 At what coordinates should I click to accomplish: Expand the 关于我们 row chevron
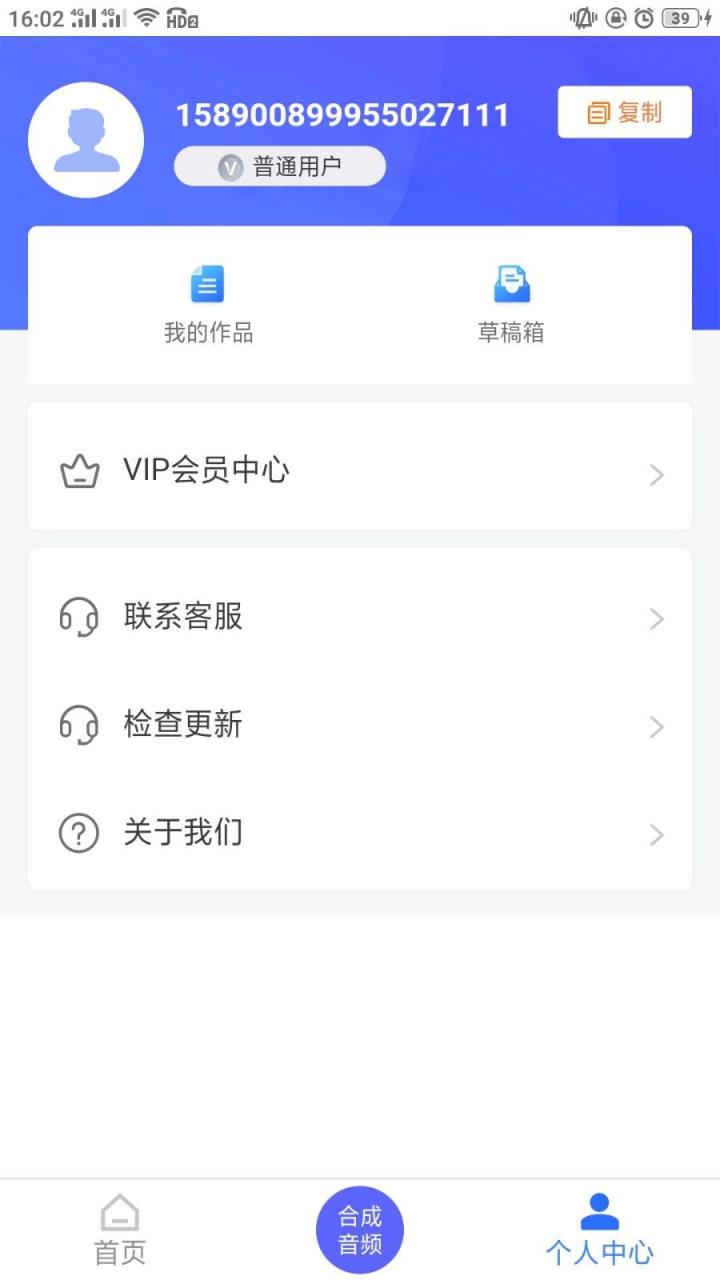[656, 835]
